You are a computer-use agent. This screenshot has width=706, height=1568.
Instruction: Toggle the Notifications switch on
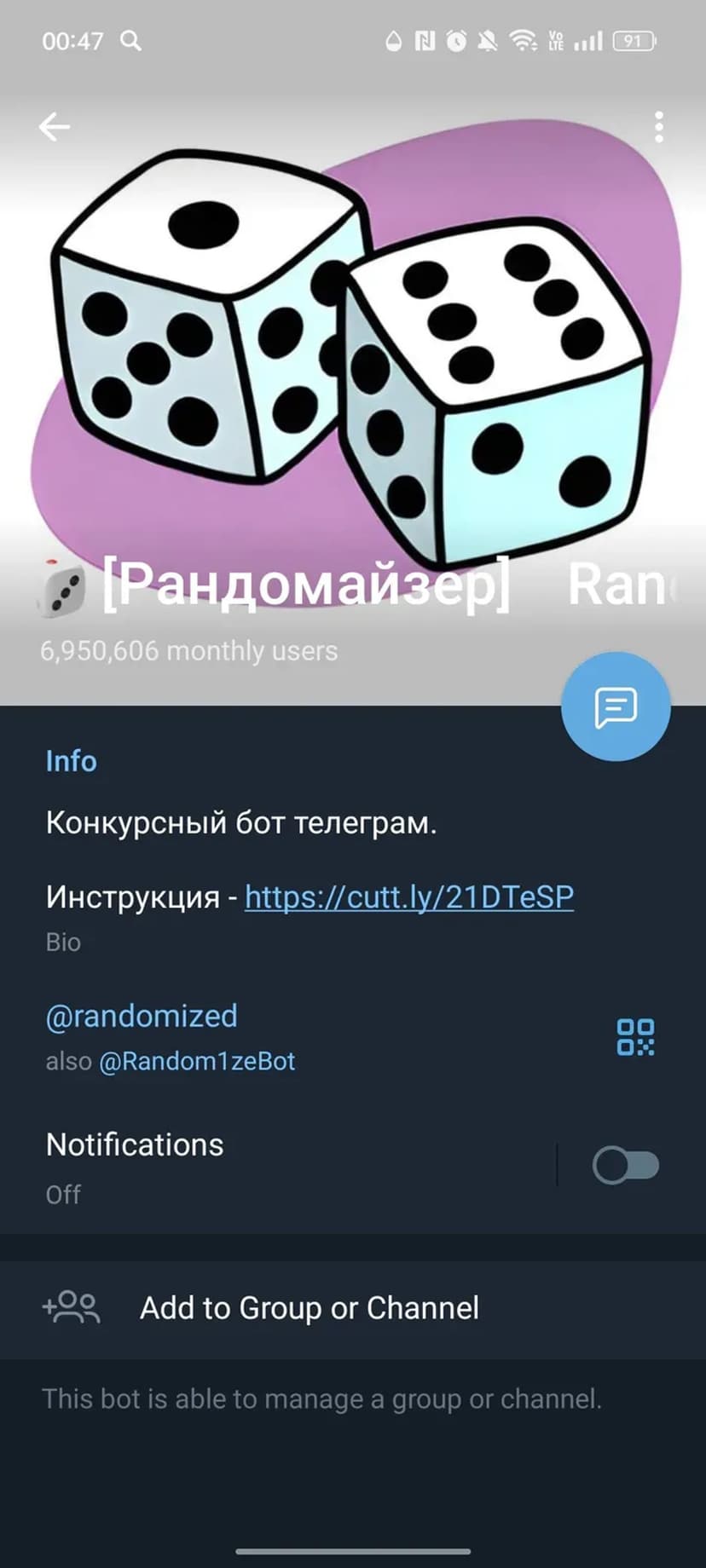pyautogui.click(x=626, y=1166)
